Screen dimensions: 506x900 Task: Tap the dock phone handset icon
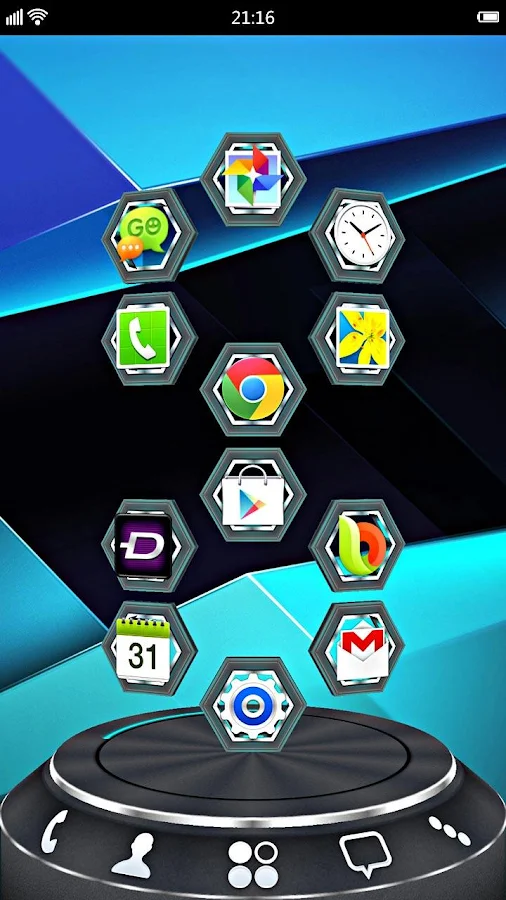click(x=53, y=831)
